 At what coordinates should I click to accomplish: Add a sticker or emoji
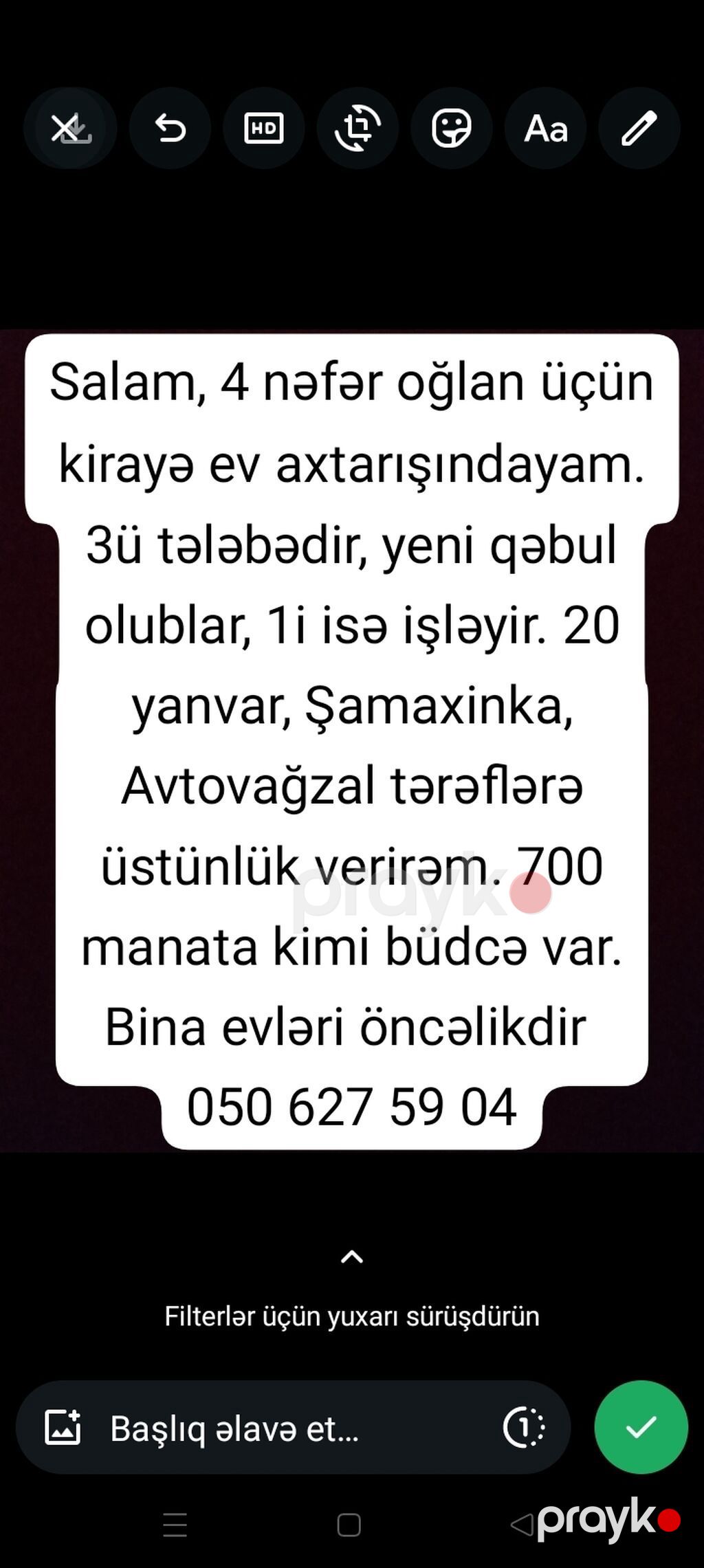tap(452, 129)
